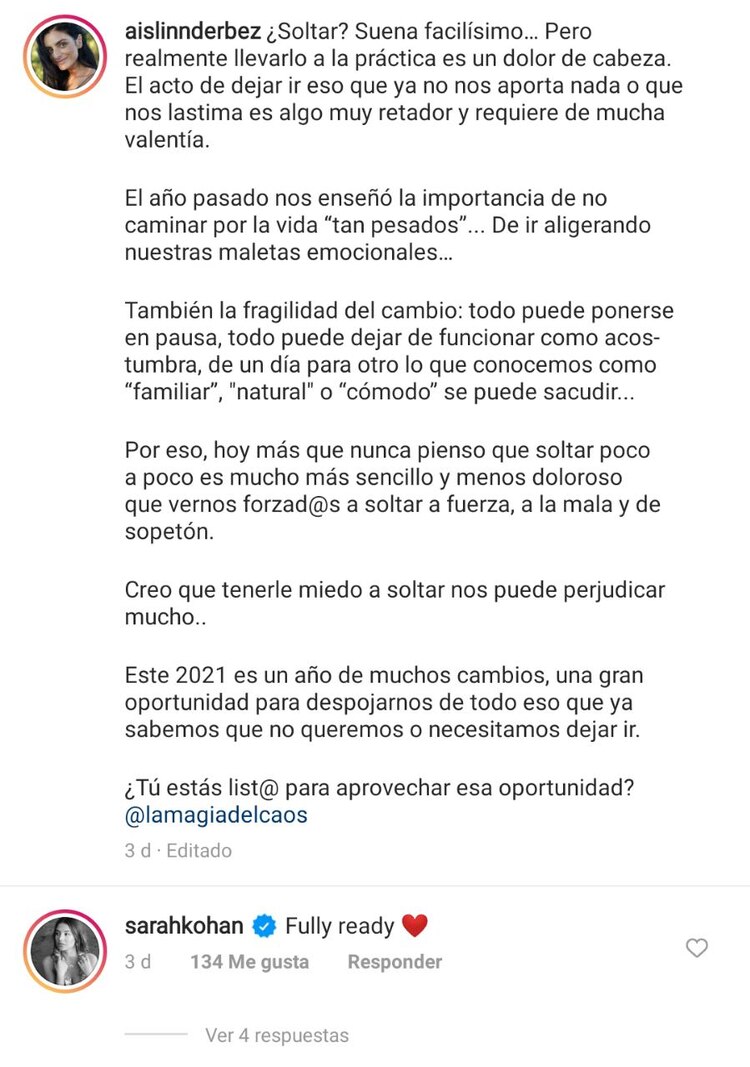Click 'Responder' to reply to sarahkohan

point(393,962)
